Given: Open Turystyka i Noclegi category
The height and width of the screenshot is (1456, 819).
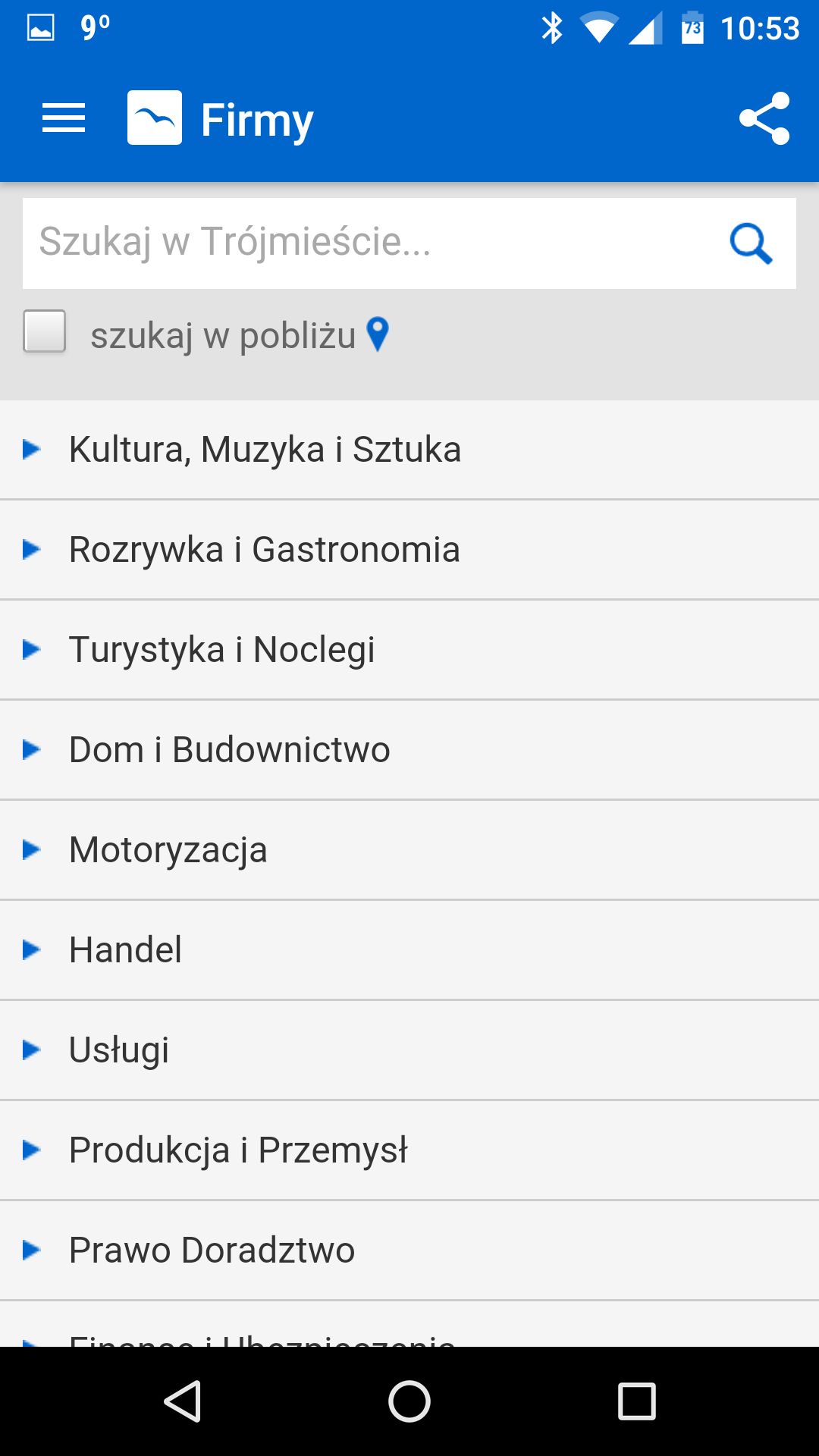Looking at the screenshot, I should click(409, 650).
